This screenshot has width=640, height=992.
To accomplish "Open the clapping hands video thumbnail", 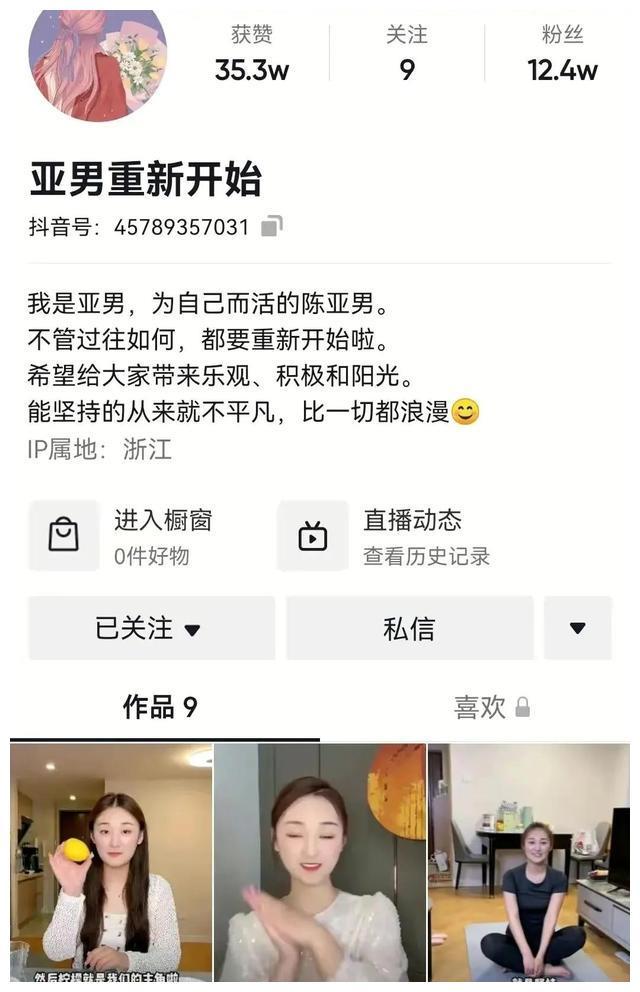I will [x=320, y=862].
